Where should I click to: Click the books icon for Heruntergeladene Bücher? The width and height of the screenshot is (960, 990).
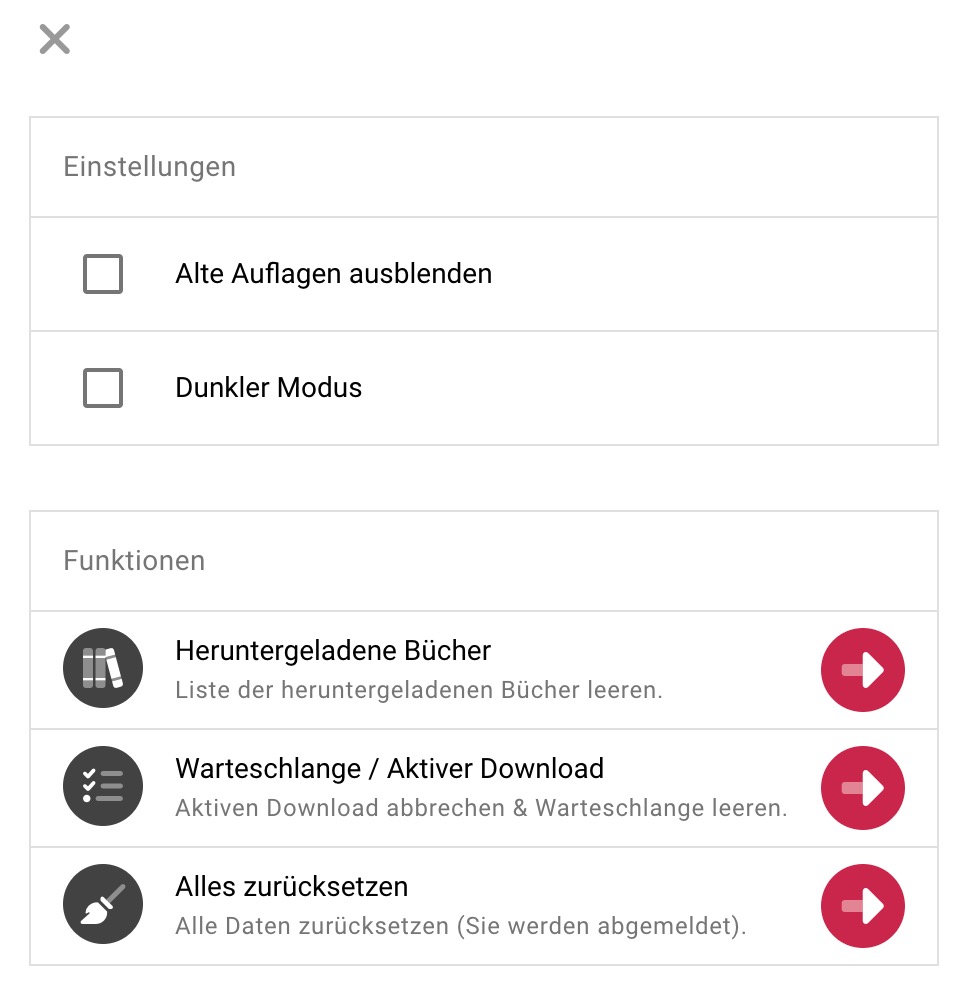[102, 669]
